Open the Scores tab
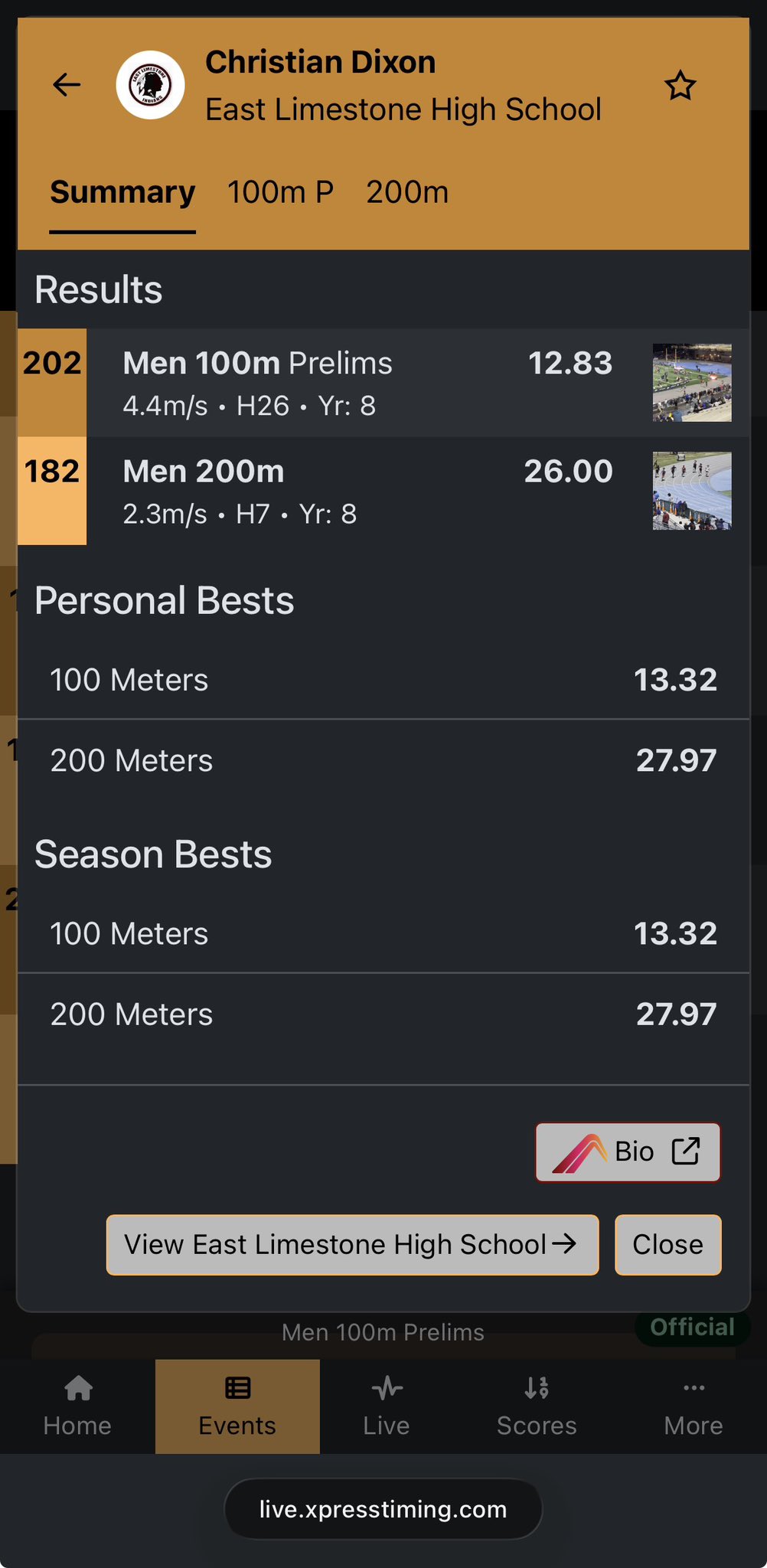Image resolution: width=767 pixels, height=1568 pixels. [537, 1406]
